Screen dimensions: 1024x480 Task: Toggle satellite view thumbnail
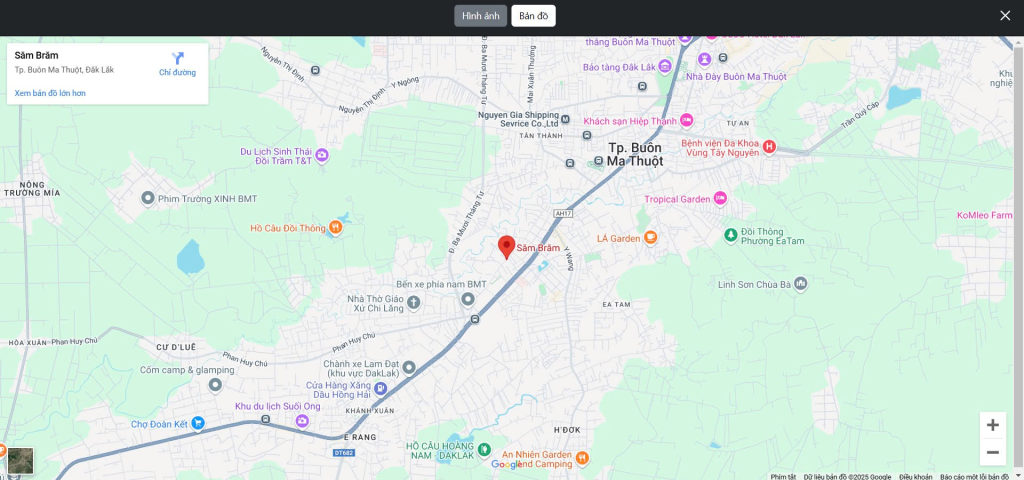20,460
